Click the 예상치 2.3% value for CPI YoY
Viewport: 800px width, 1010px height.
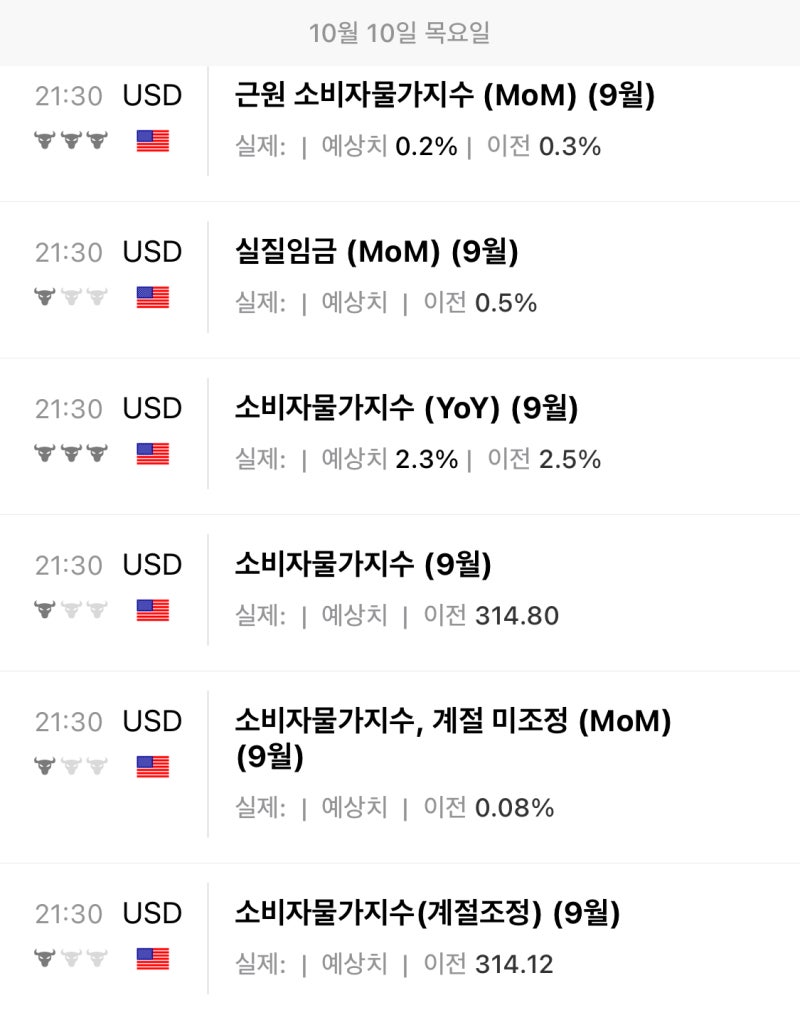coord(423,460)
